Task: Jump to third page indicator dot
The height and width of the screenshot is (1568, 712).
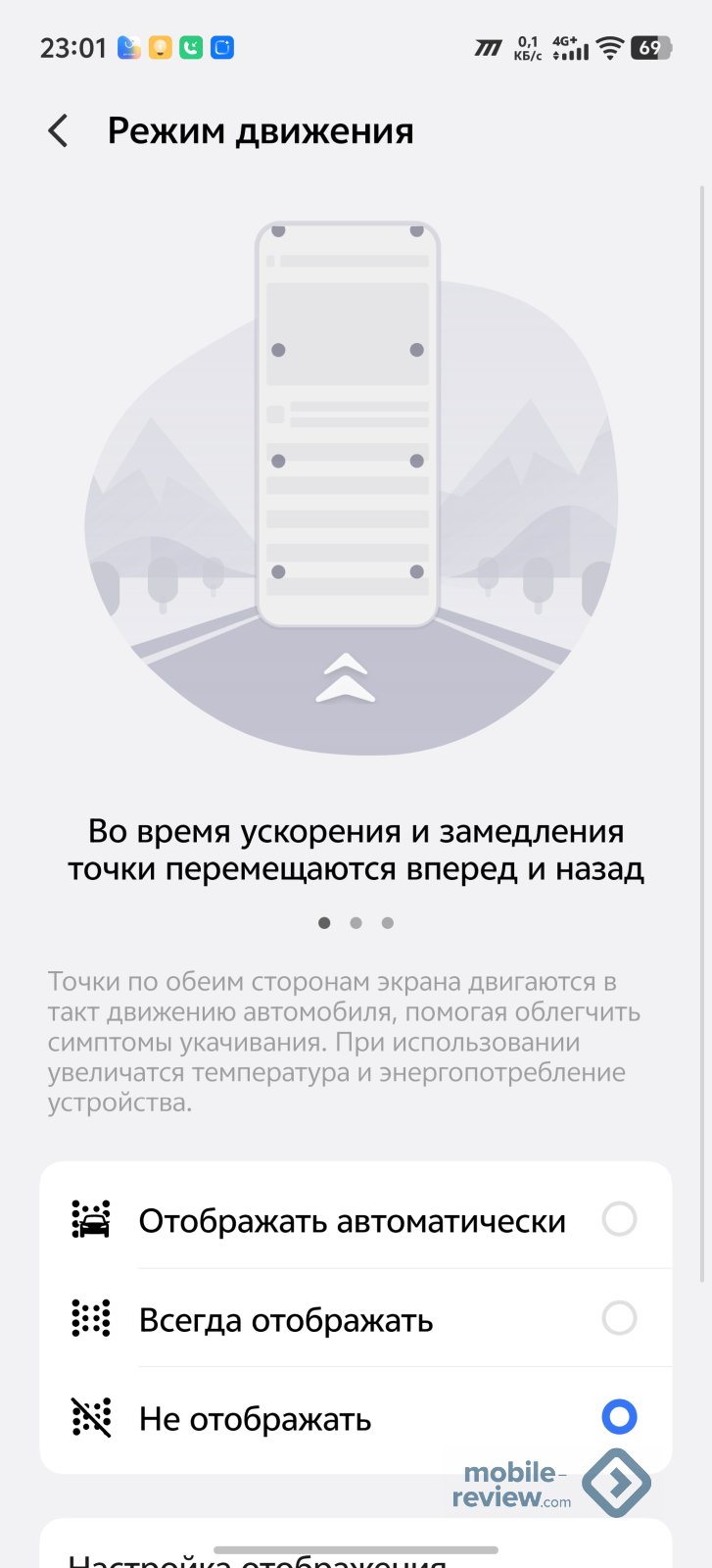Action: [x=388, y=922]
